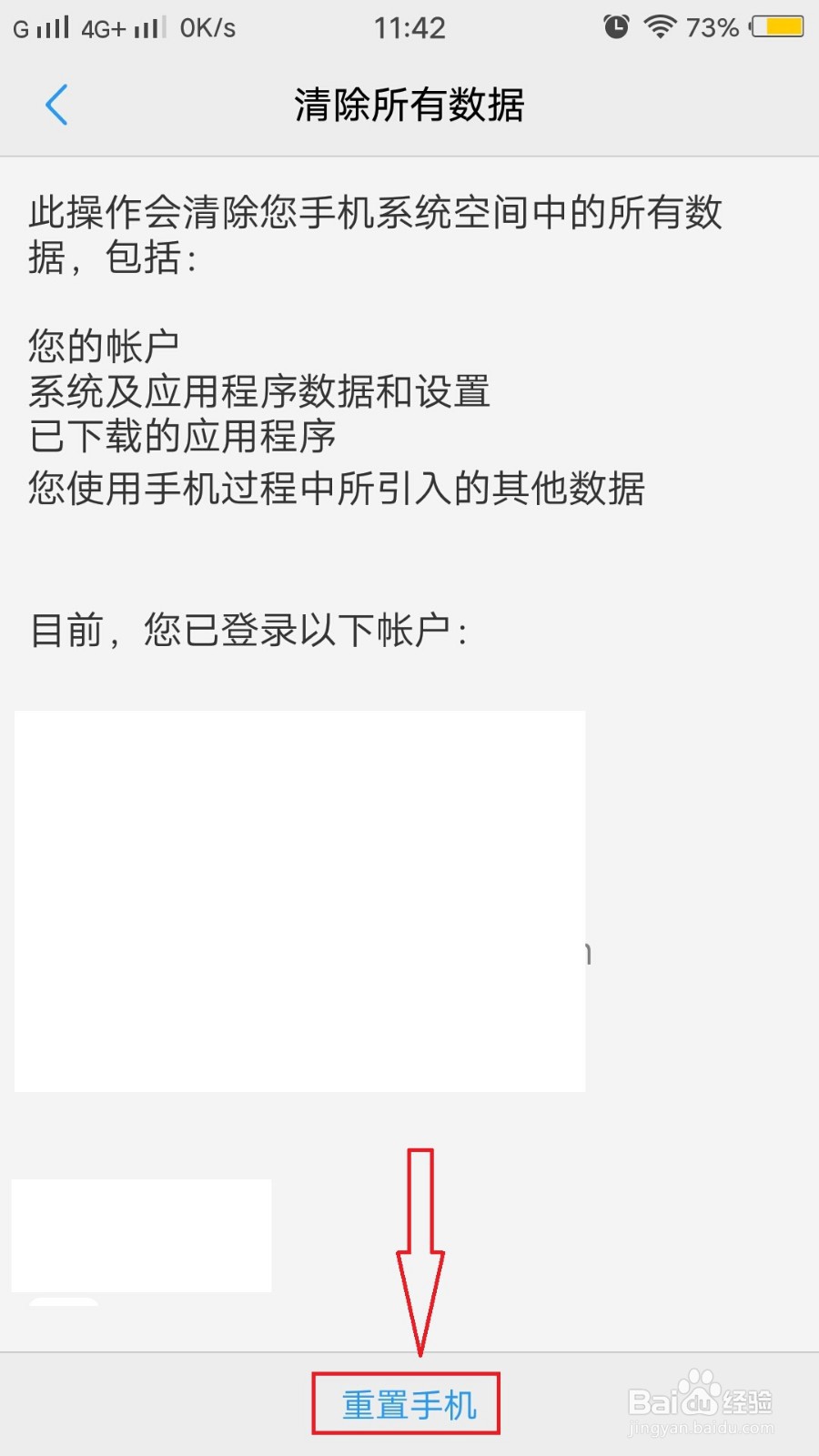The width and height of the screenshot is (819, 1456).
Task: Tap the blue back arrow chevron
Action: [x=57, y=104]
